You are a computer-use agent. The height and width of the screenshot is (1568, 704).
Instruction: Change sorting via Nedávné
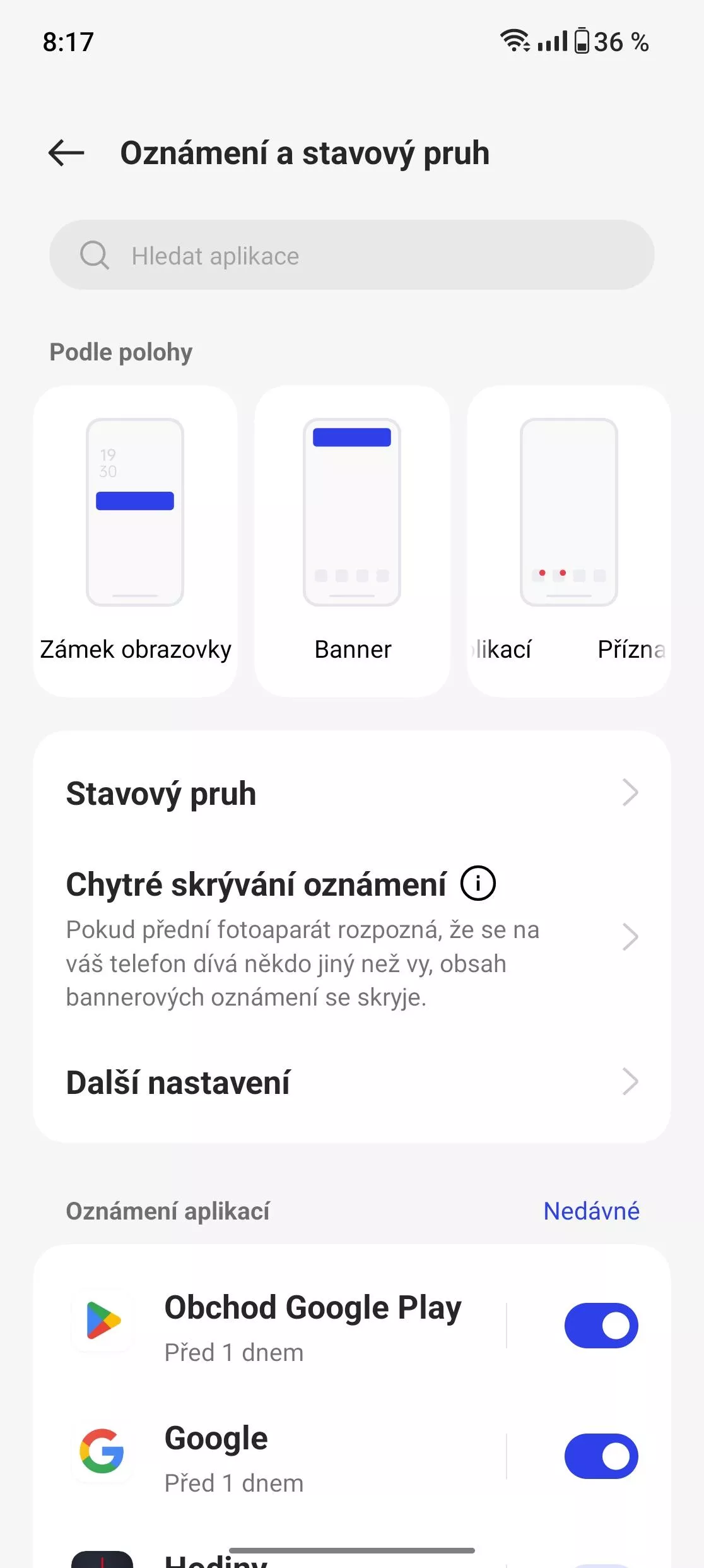click(591, 1211)
